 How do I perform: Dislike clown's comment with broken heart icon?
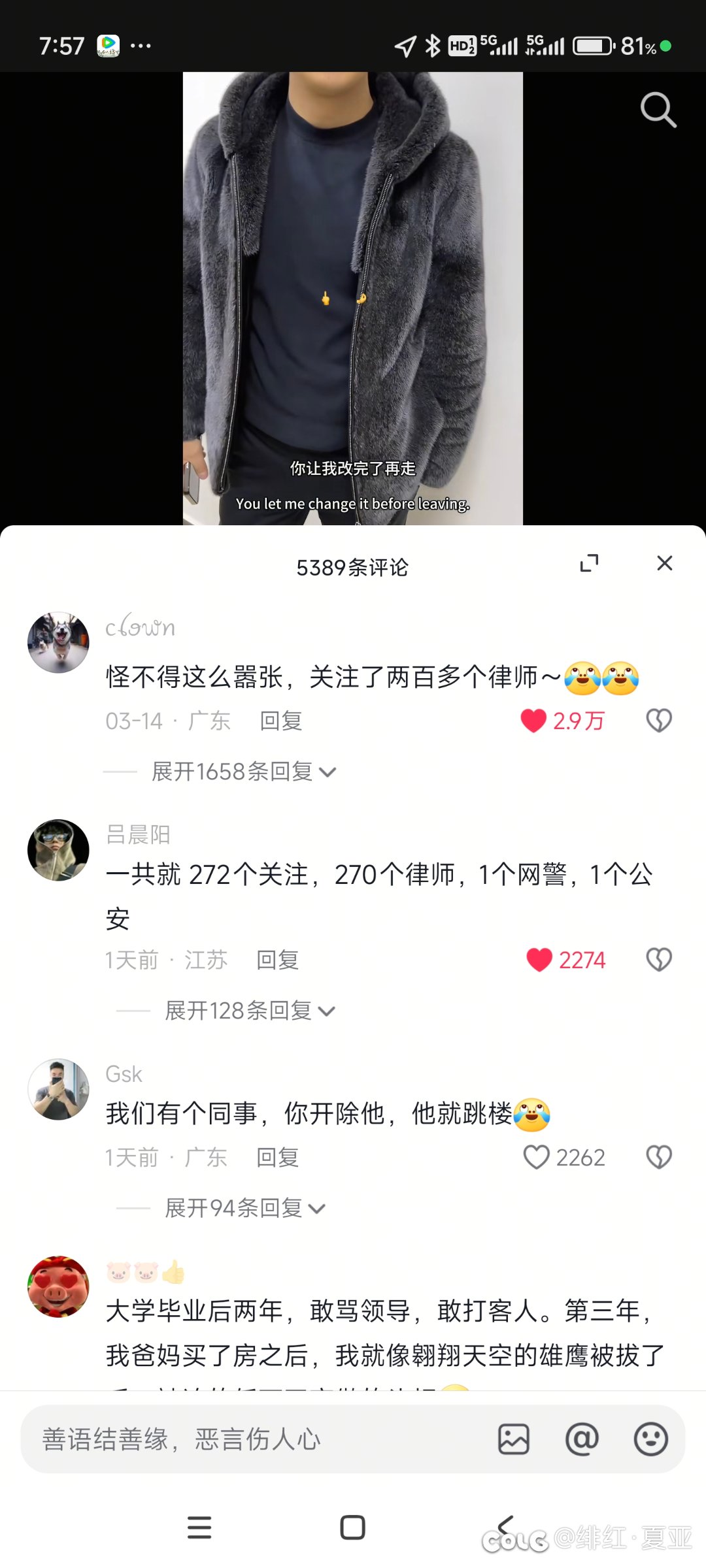click(x=658, y=721)
